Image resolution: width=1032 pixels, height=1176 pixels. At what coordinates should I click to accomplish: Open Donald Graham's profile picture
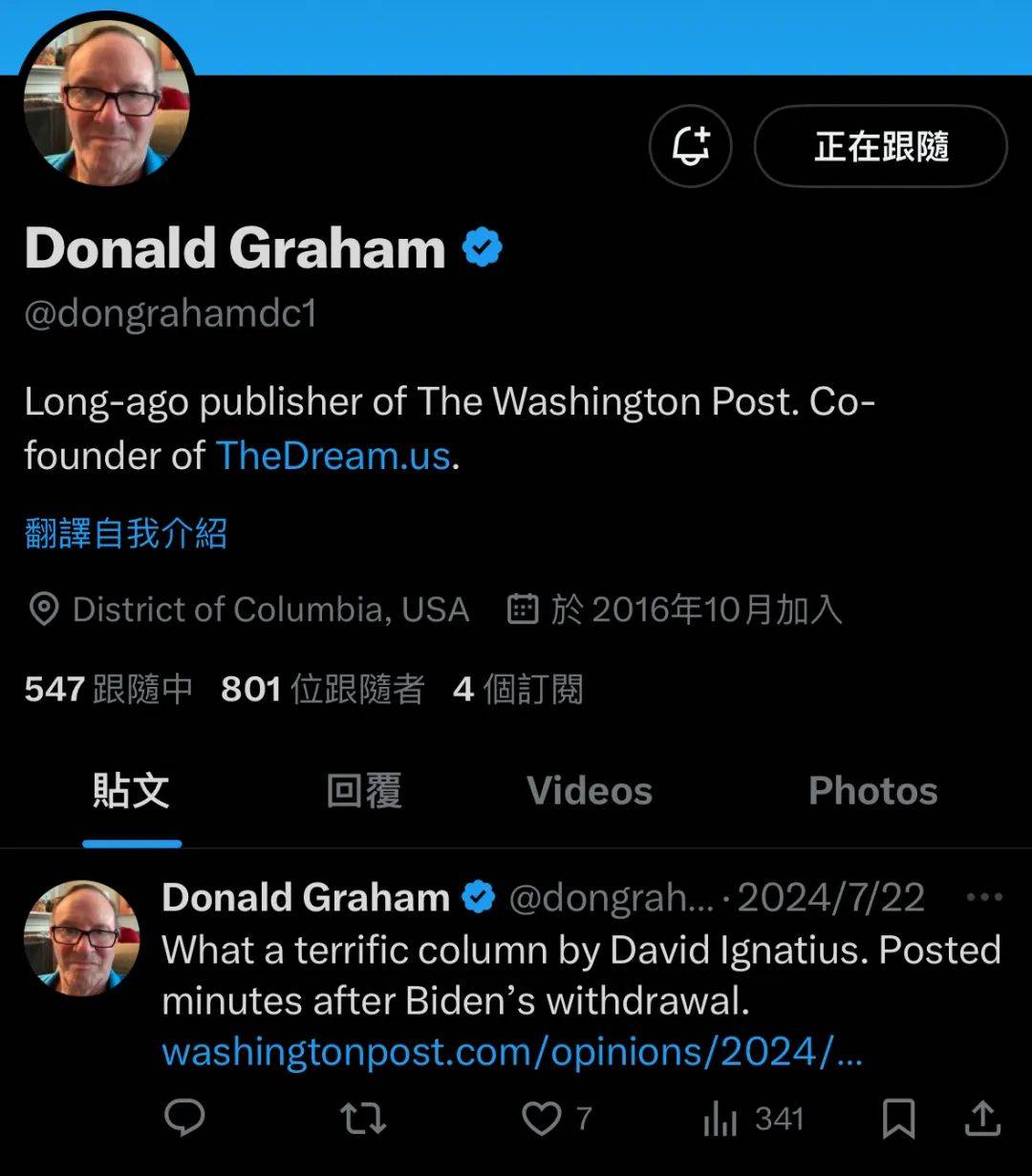point(106,103)
